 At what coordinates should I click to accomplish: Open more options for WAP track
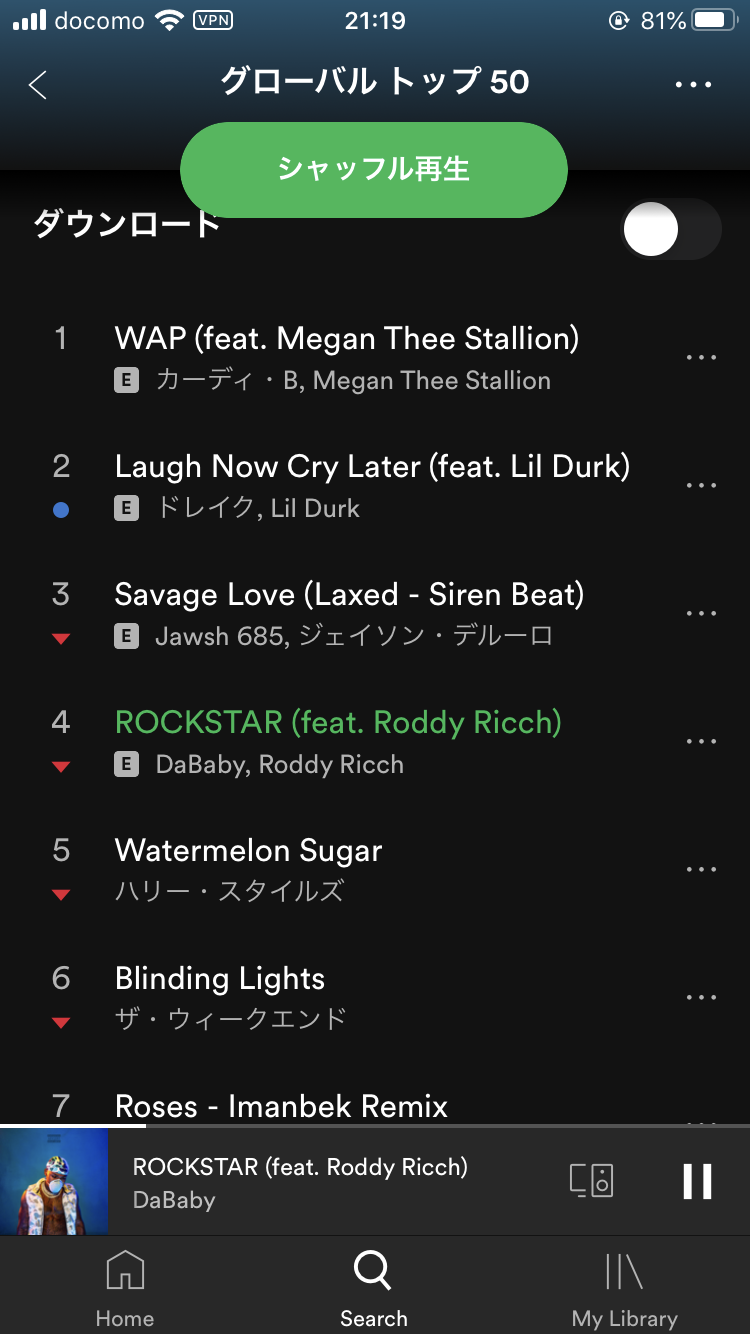click(x=701, y=357)
